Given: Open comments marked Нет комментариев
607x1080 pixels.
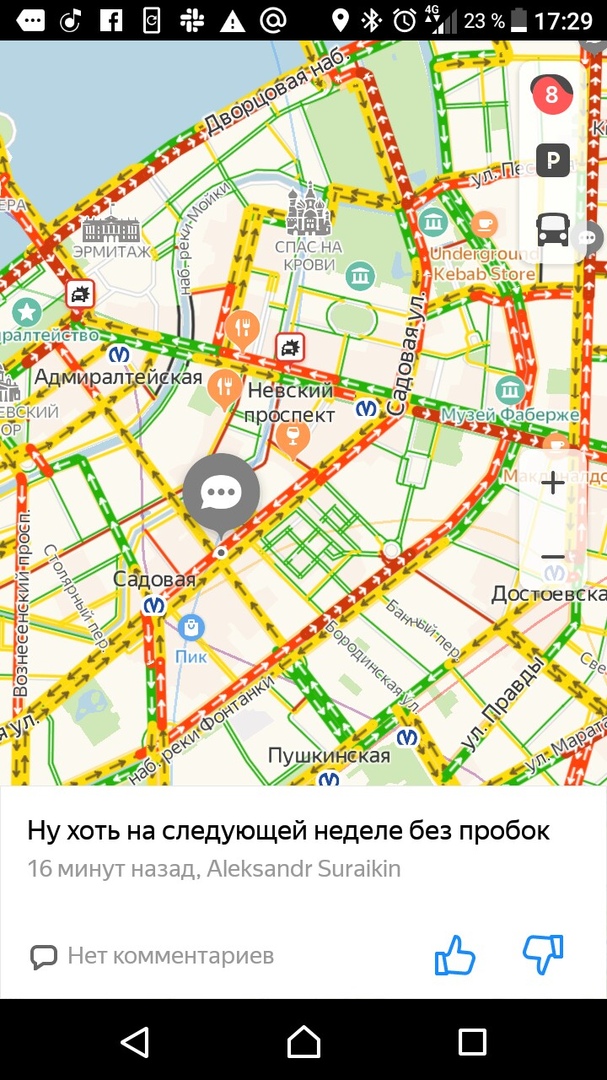Looking at the screenshot, I should coord(152,956).
